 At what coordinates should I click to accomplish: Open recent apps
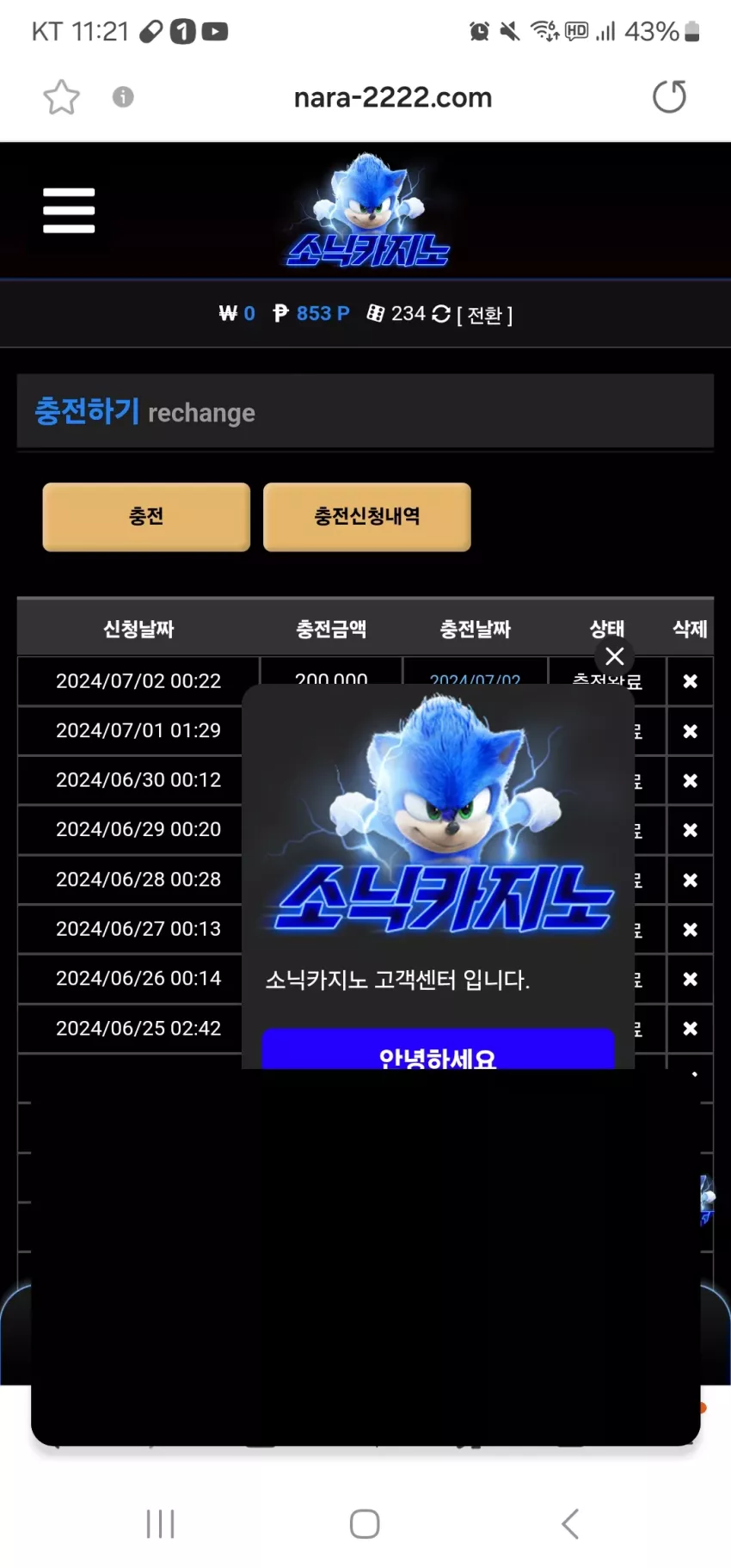(x=161, y=1523)
